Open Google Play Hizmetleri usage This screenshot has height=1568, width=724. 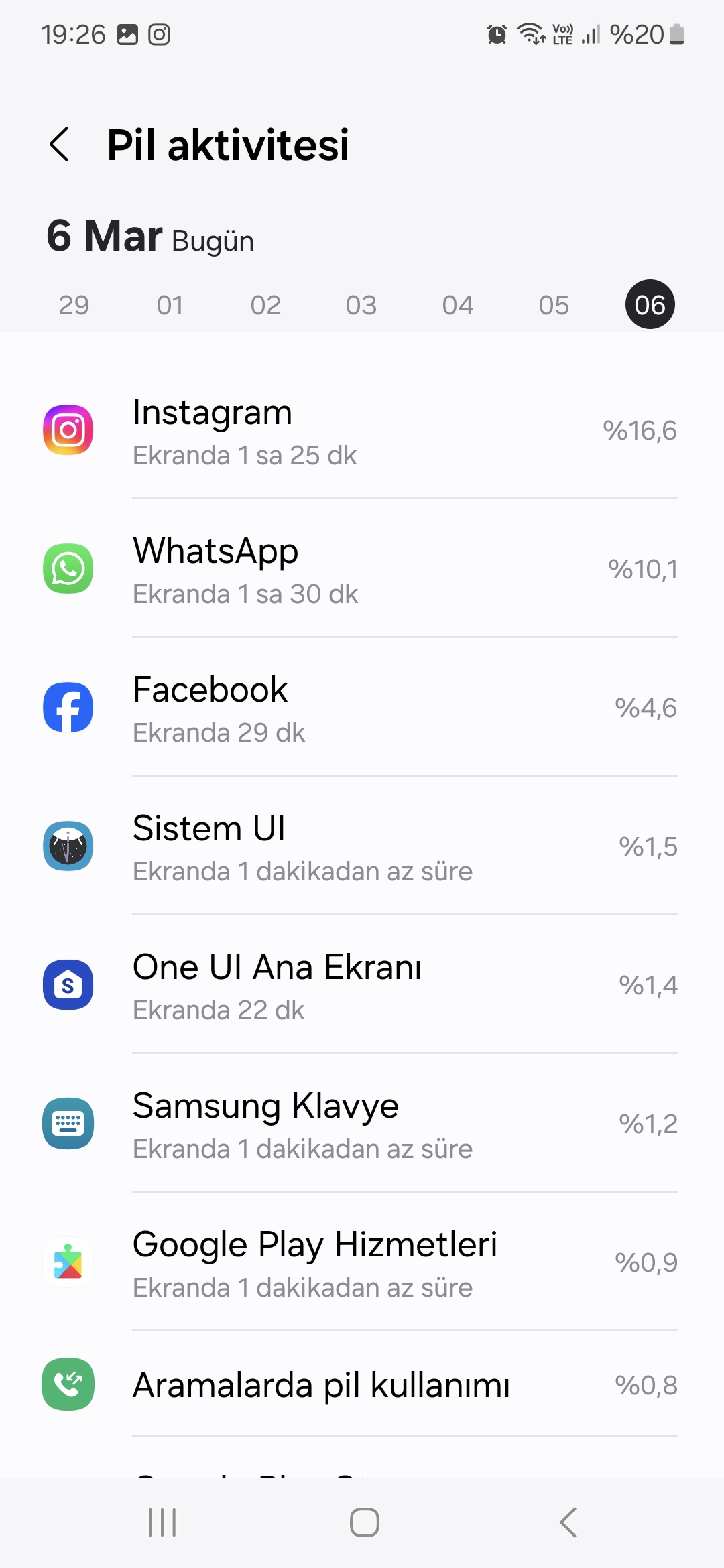362,1262
